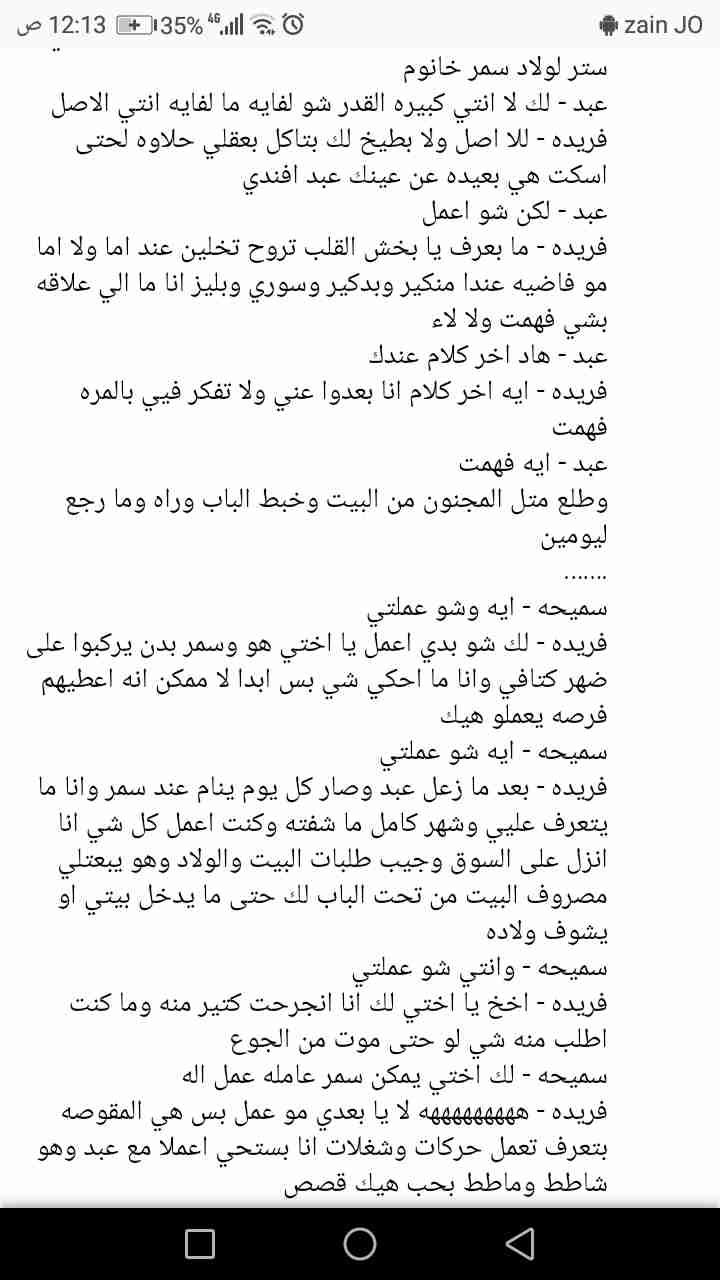Open the recent apps overview
This screenshot has width=720, height=1280.
(x=200, y=1243)
